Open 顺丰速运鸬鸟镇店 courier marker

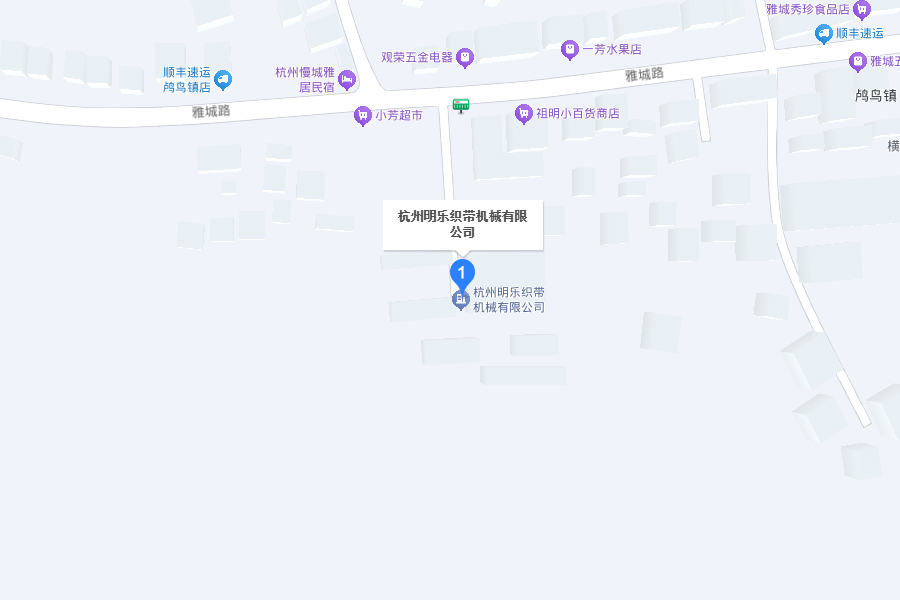click(223, 79)
